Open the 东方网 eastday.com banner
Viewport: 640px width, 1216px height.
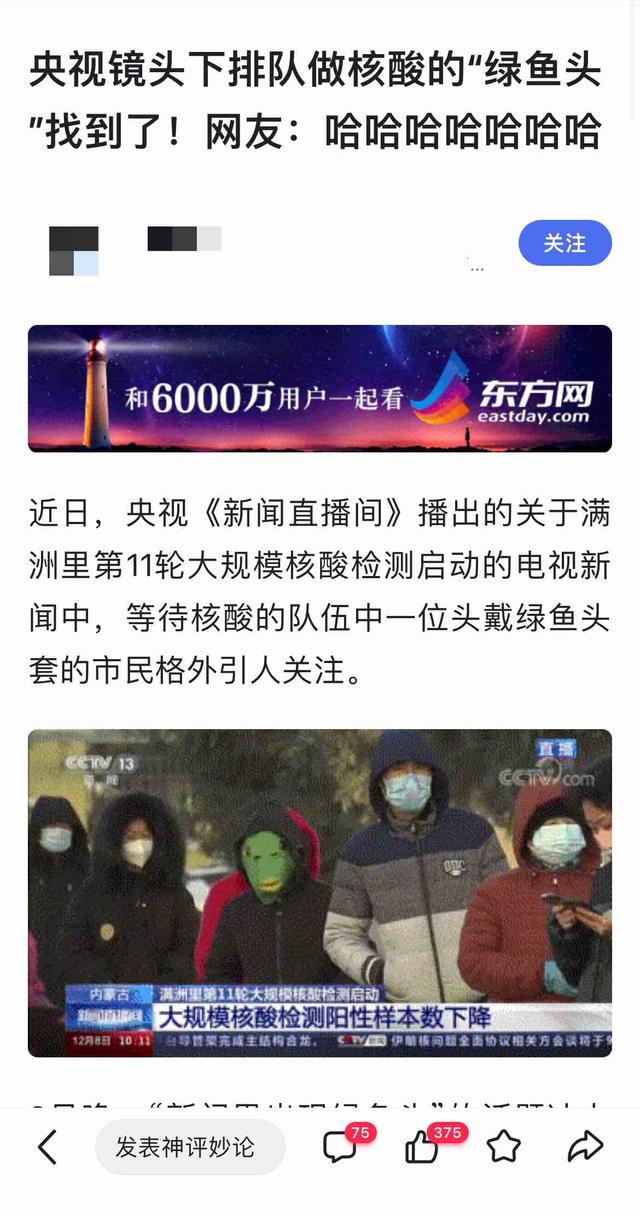coord(320,389)
